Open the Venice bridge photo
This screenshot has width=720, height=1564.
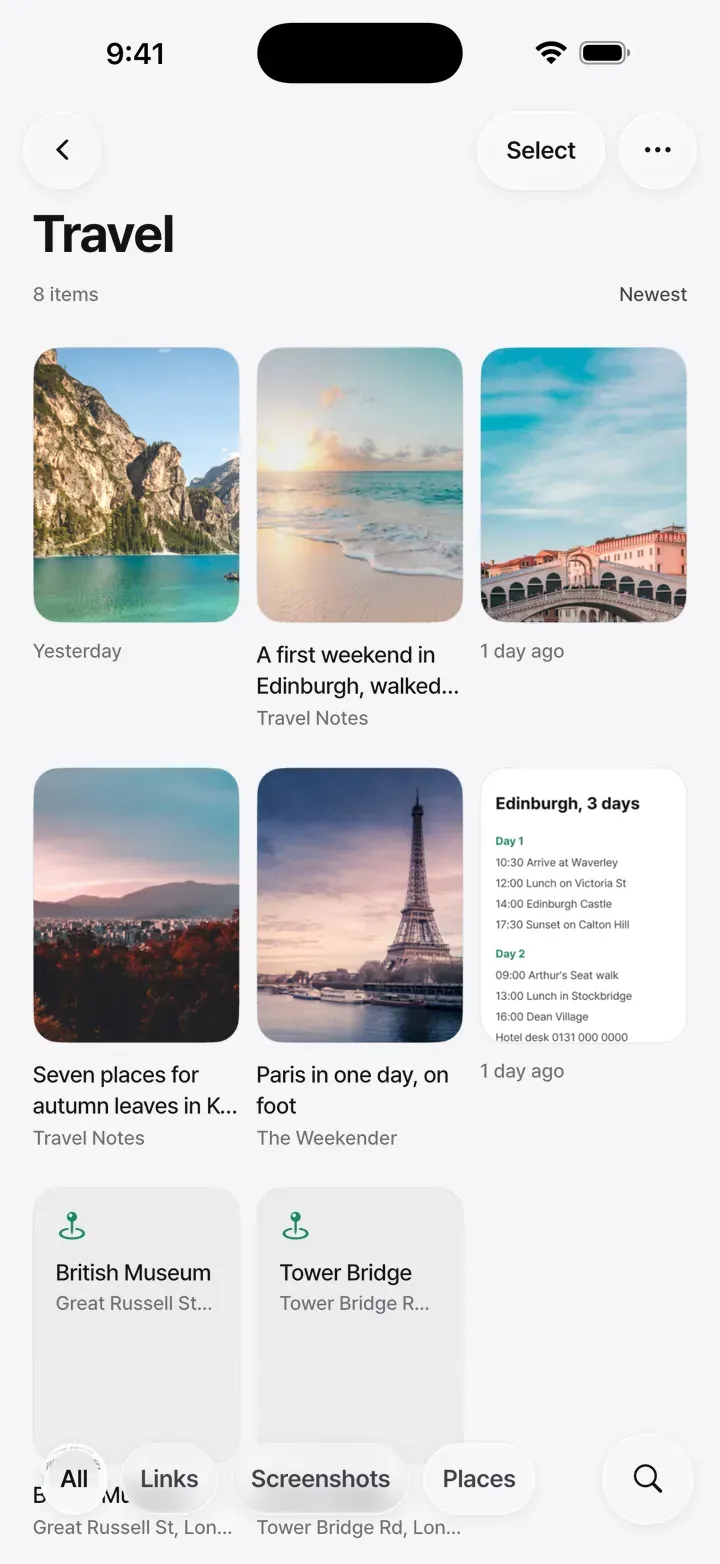[584, 485]
